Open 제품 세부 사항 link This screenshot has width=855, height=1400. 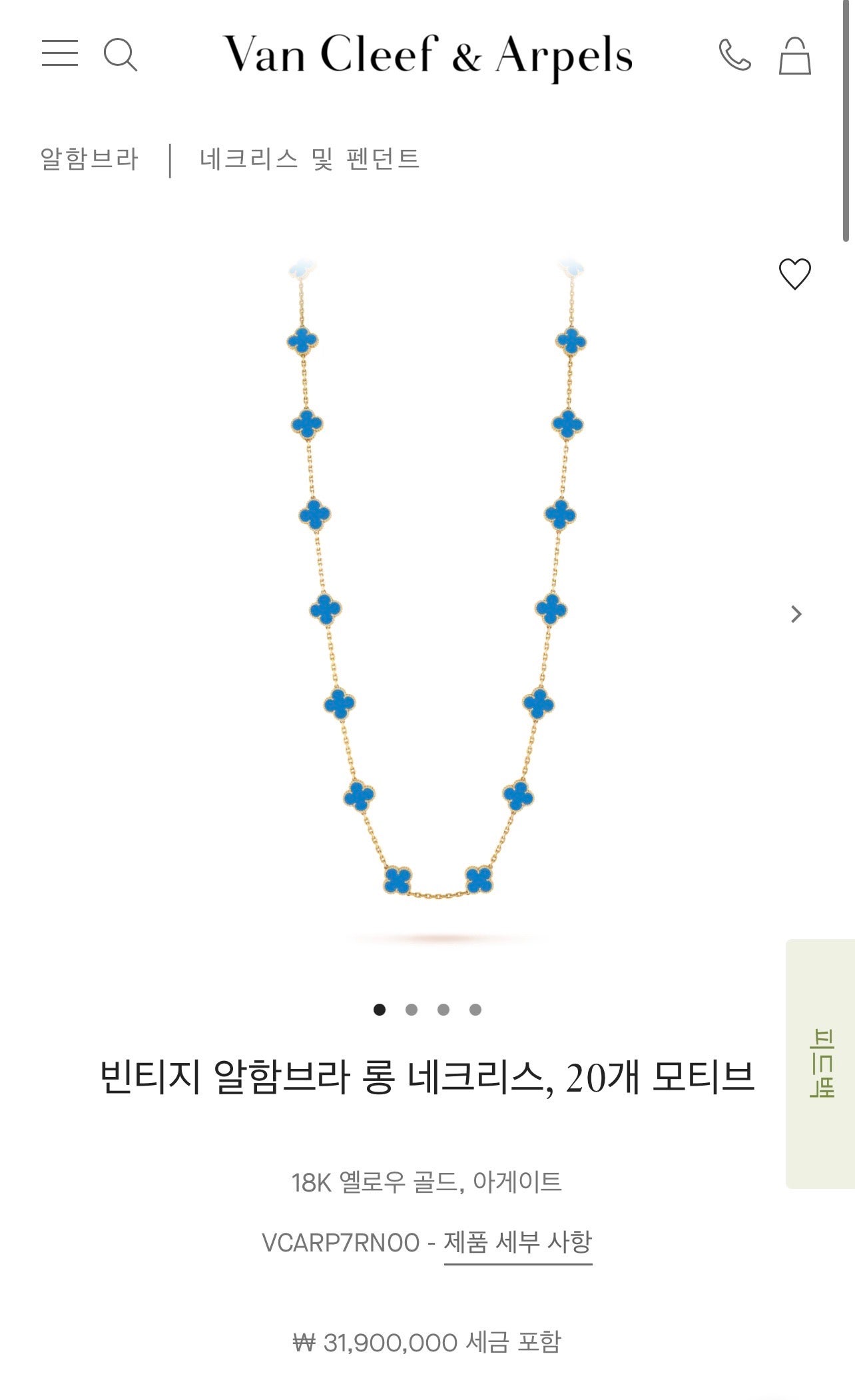pos(517,1243)
